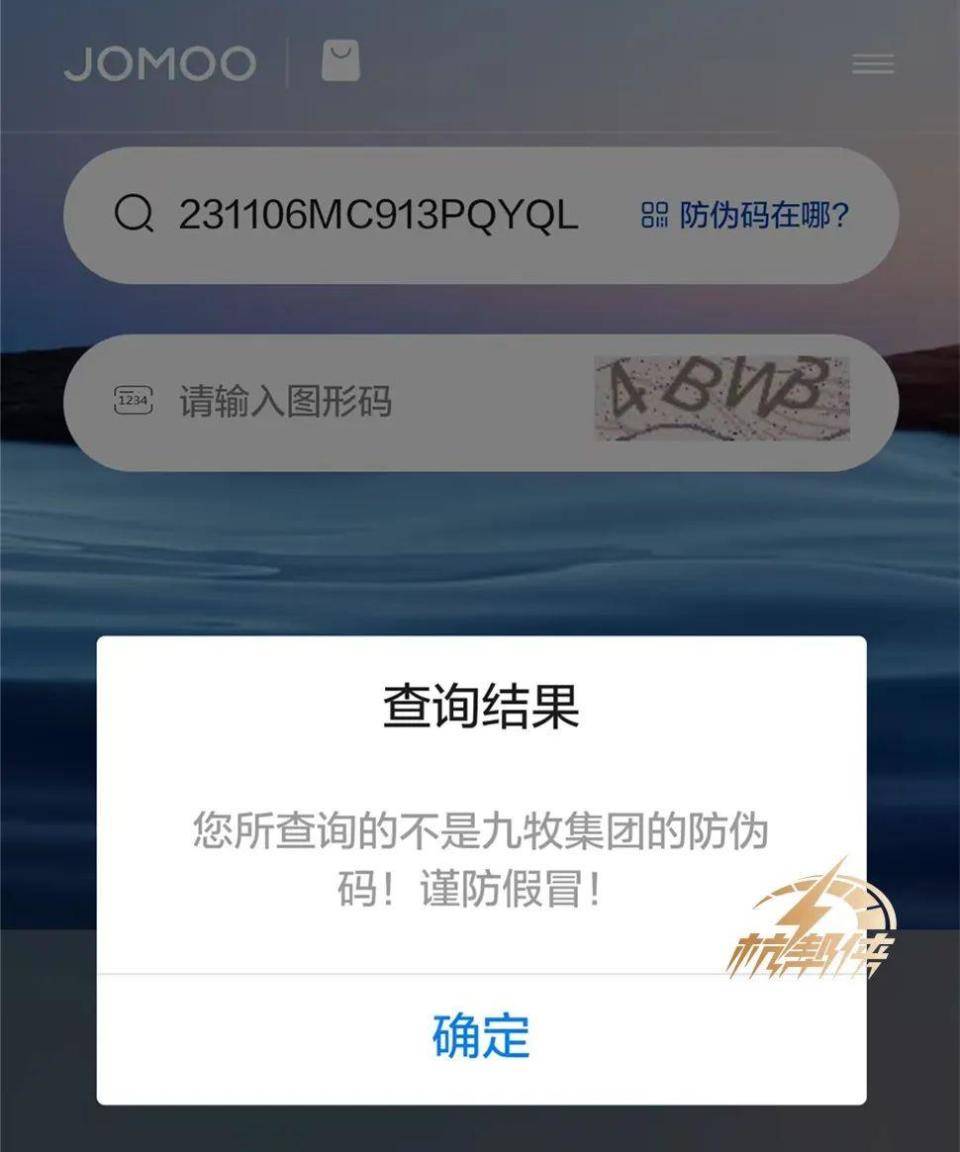Open the 防伪码在哪? help link
This screenshot has height=1152, width=960.
[x=746, y=215]
